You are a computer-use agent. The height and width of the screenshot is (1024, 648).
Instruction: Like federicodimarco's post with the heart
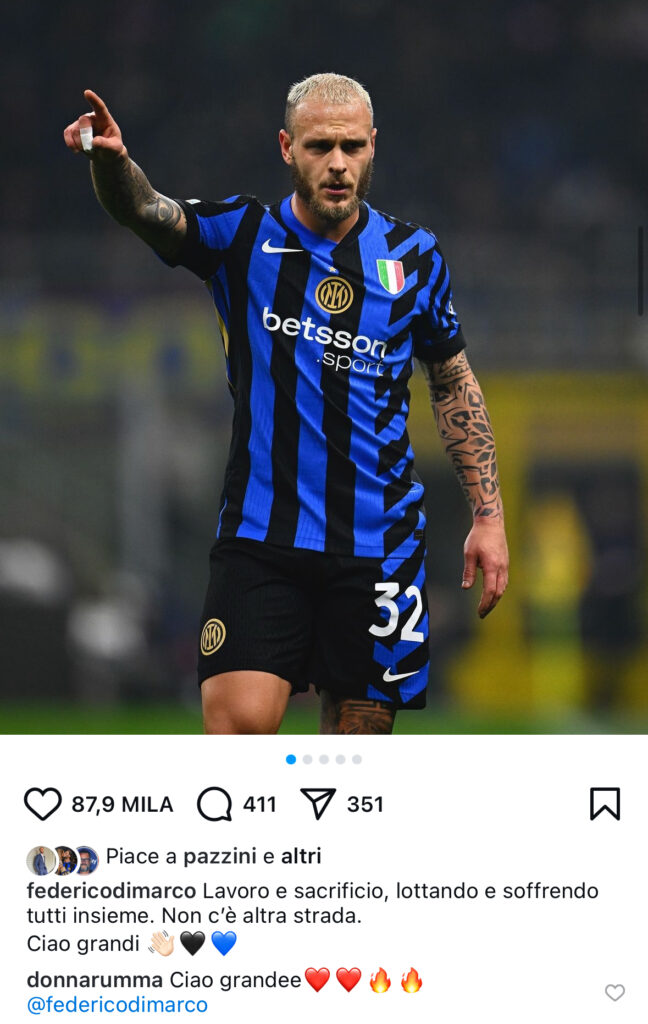43,804
